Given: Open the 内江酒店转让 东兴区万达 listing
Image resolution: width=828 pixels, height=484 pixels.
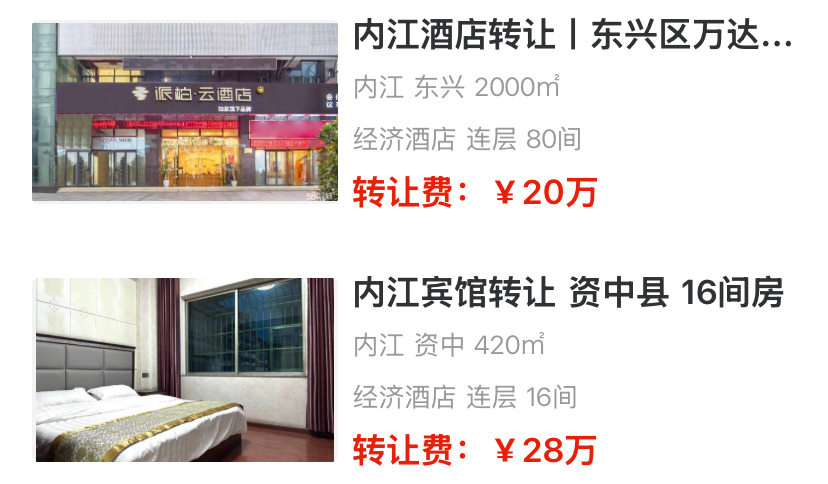Looking at the screenshot, I should click(x=572, y=38).
